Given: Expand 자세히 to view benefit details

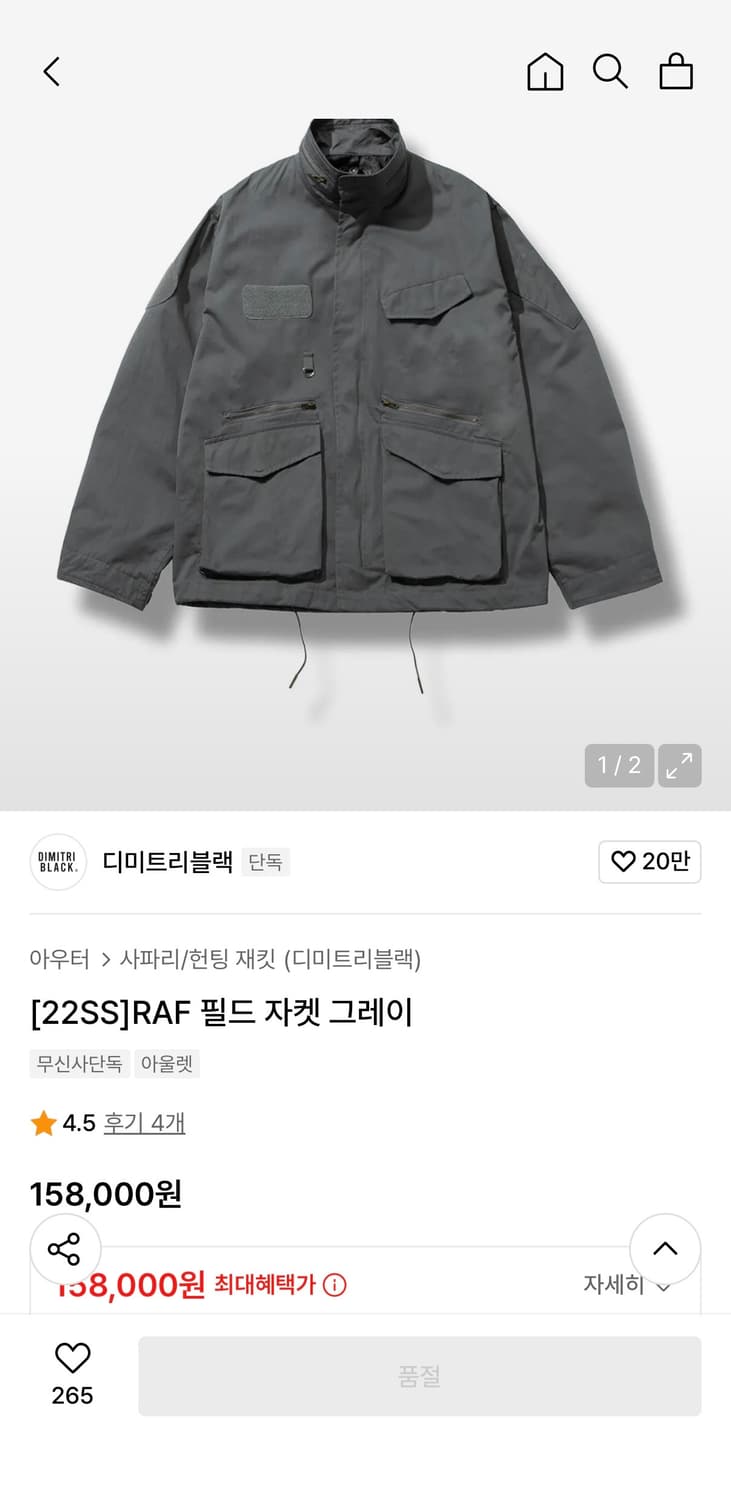Looking at the screenshot, I should (620, 1285).
